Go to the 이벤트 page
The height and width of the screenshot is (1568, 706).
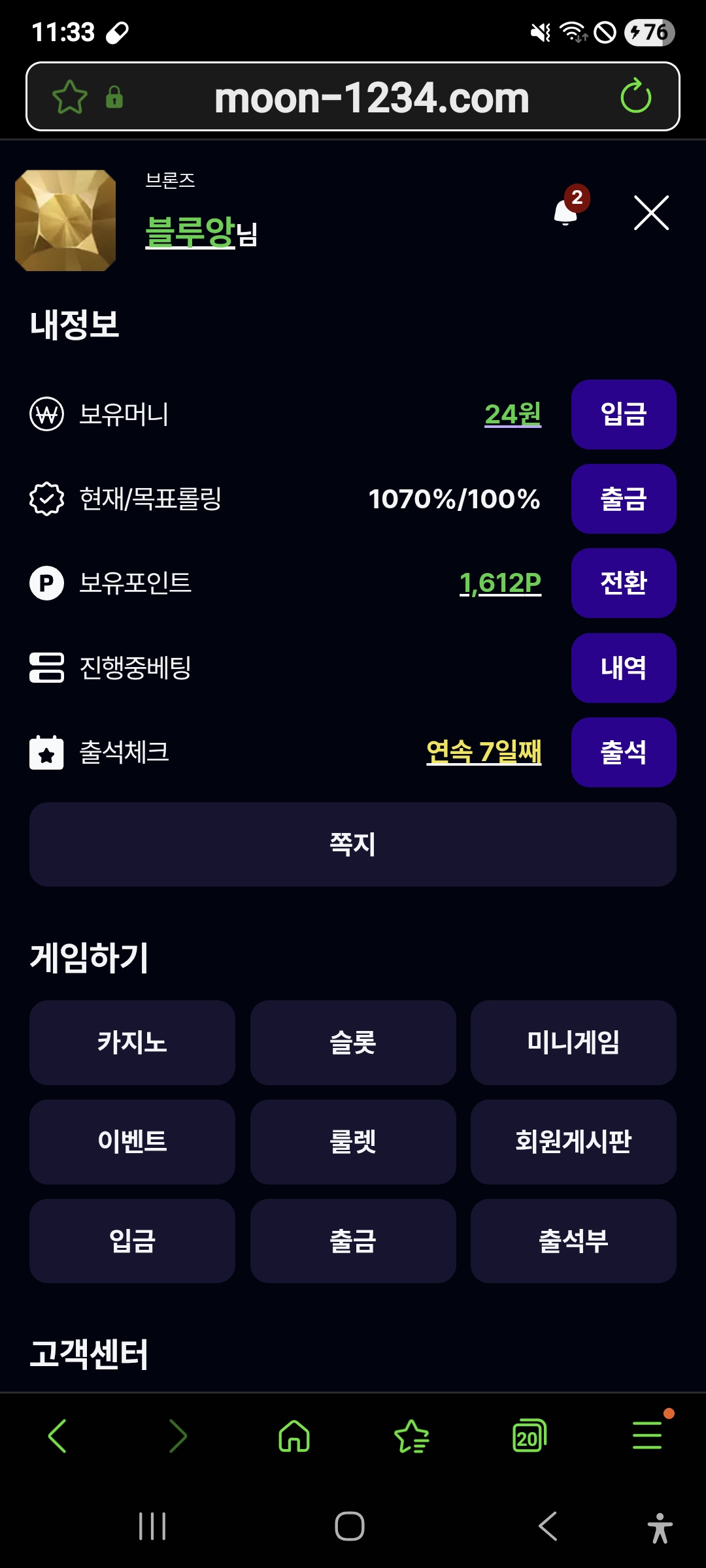tap(132, 1141)
